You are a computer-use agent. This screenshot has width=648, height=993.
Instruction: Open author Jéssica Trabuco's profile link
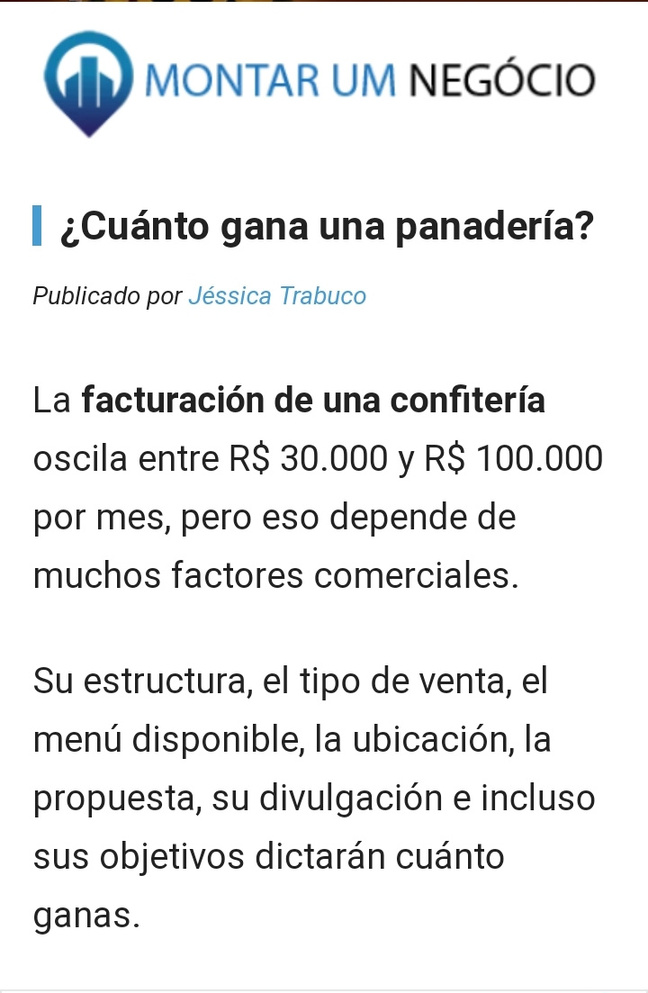(277, 296)
